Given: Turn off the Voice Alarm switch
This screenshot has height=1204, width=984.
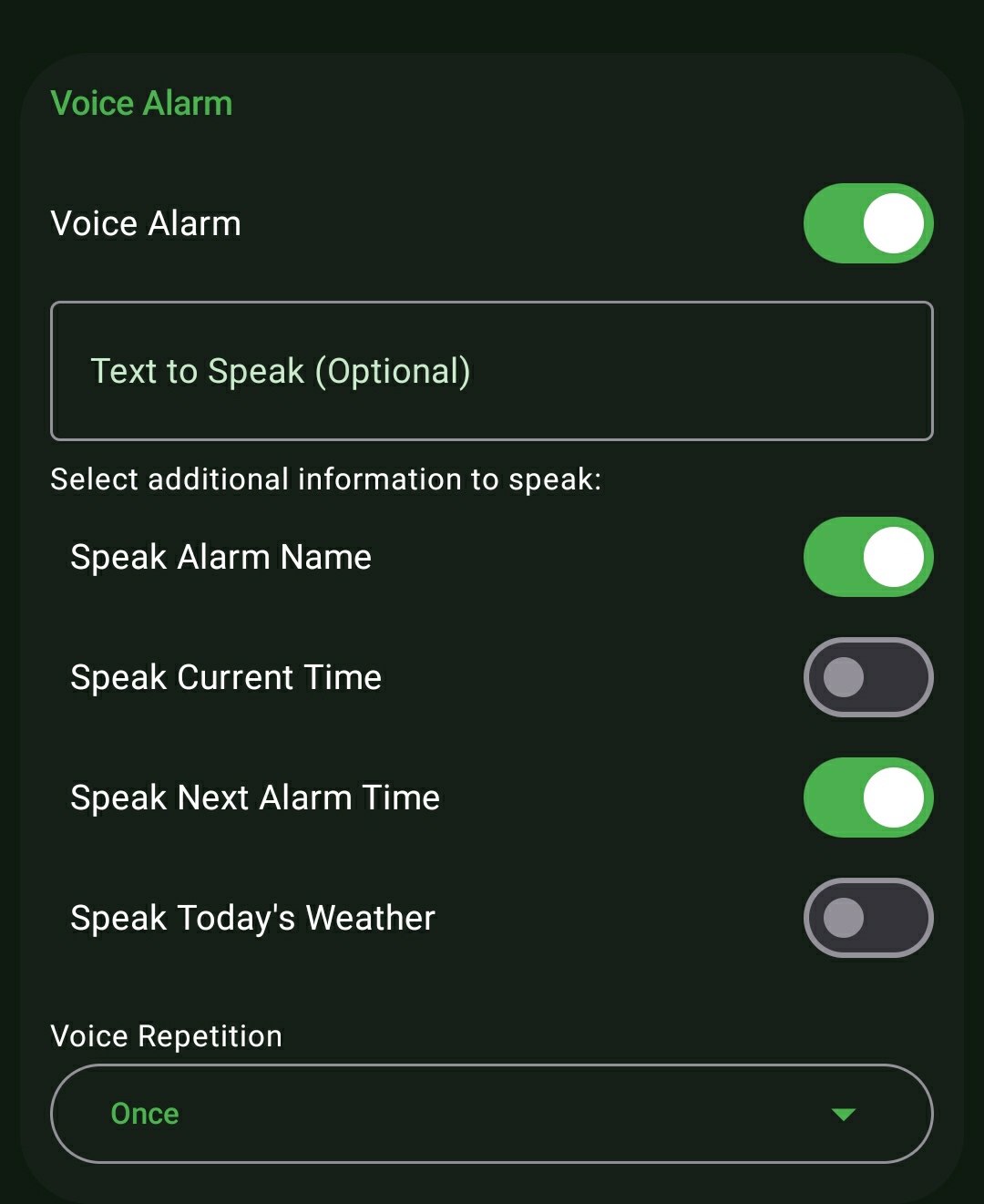Looking at the screenshot, I should [x=867, y=223].
